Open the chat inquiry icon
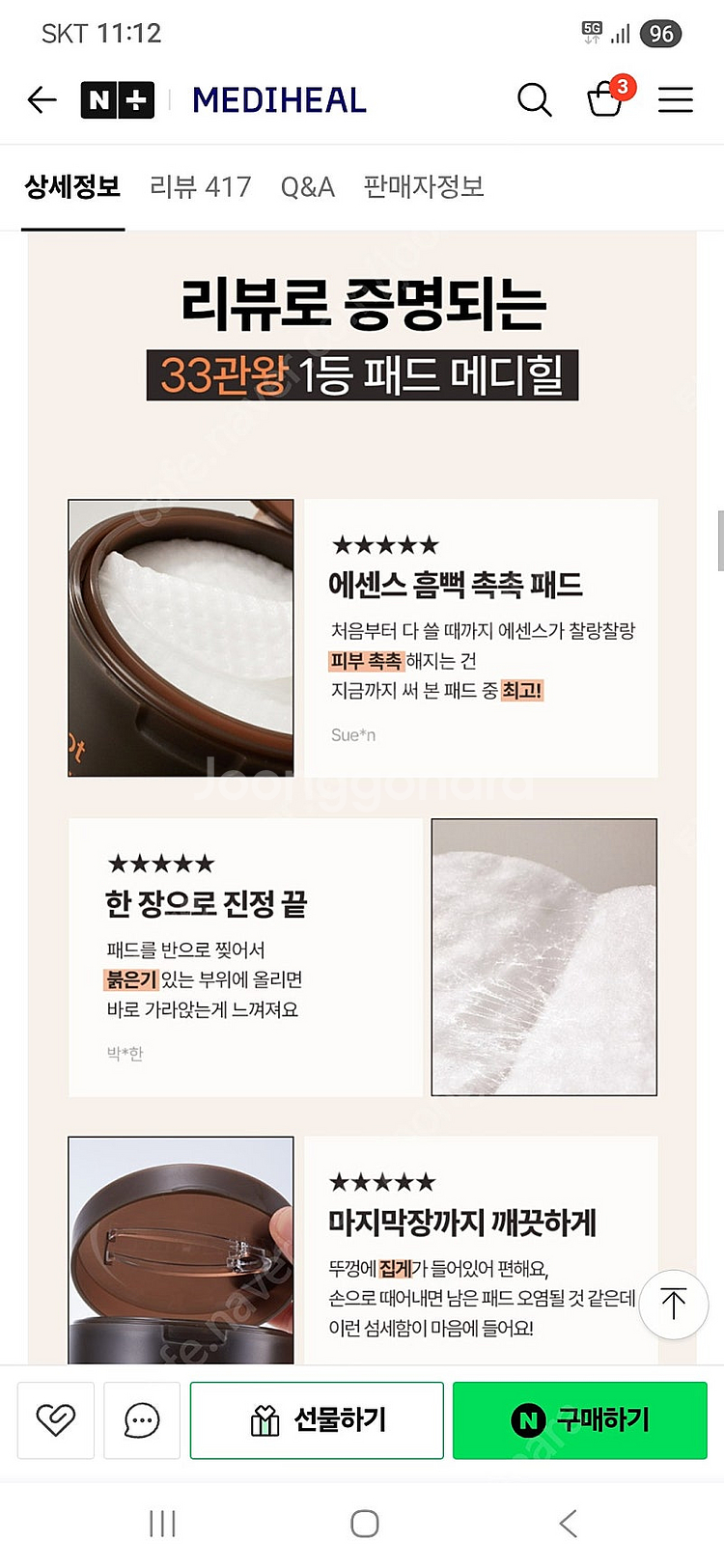The width and height of the screenshot is (724, 1568). (x=142, y=1419)
